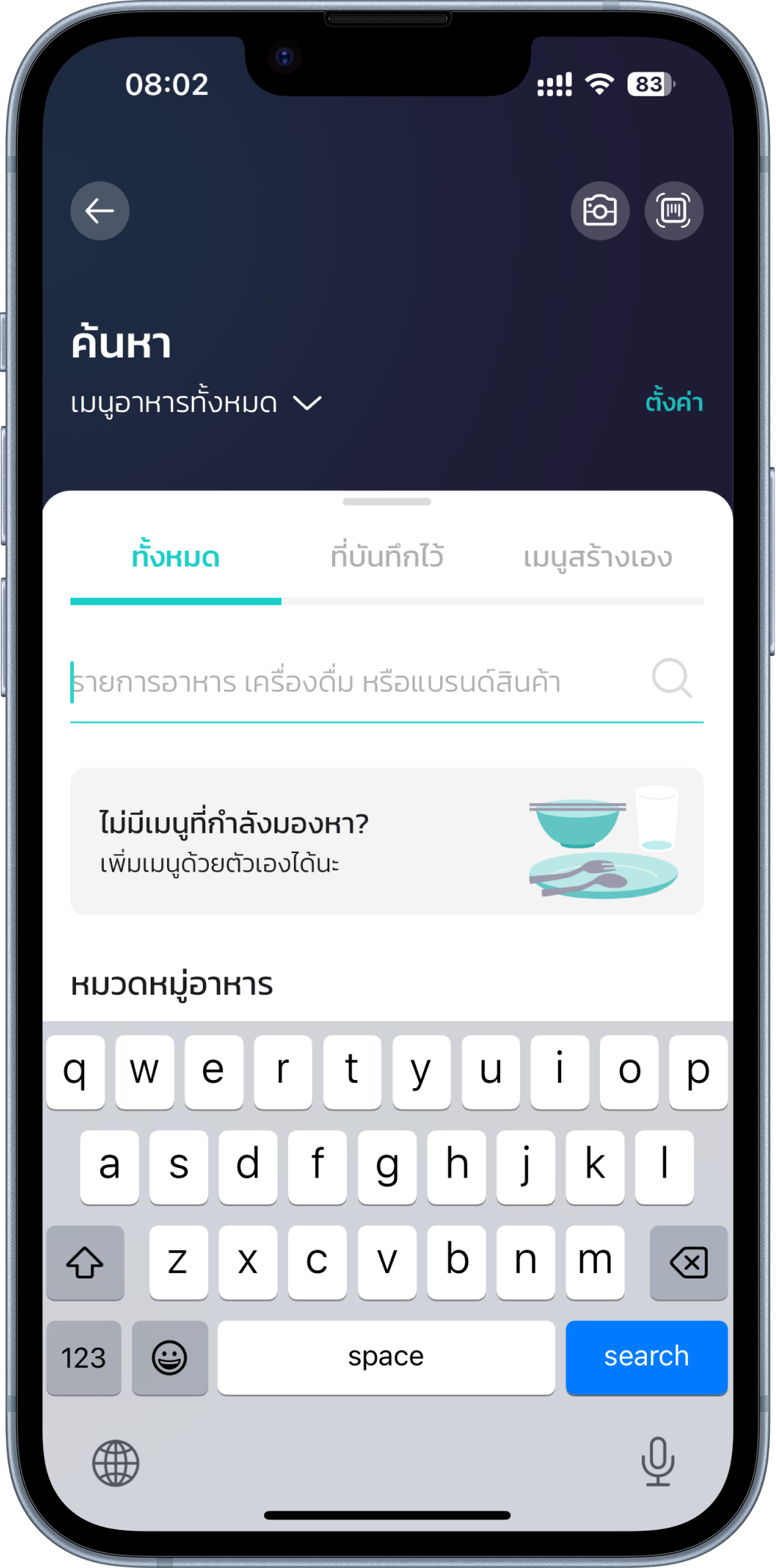The image size is (776, 1568).
Task: Go back using the arrow button
Action: 100,211
